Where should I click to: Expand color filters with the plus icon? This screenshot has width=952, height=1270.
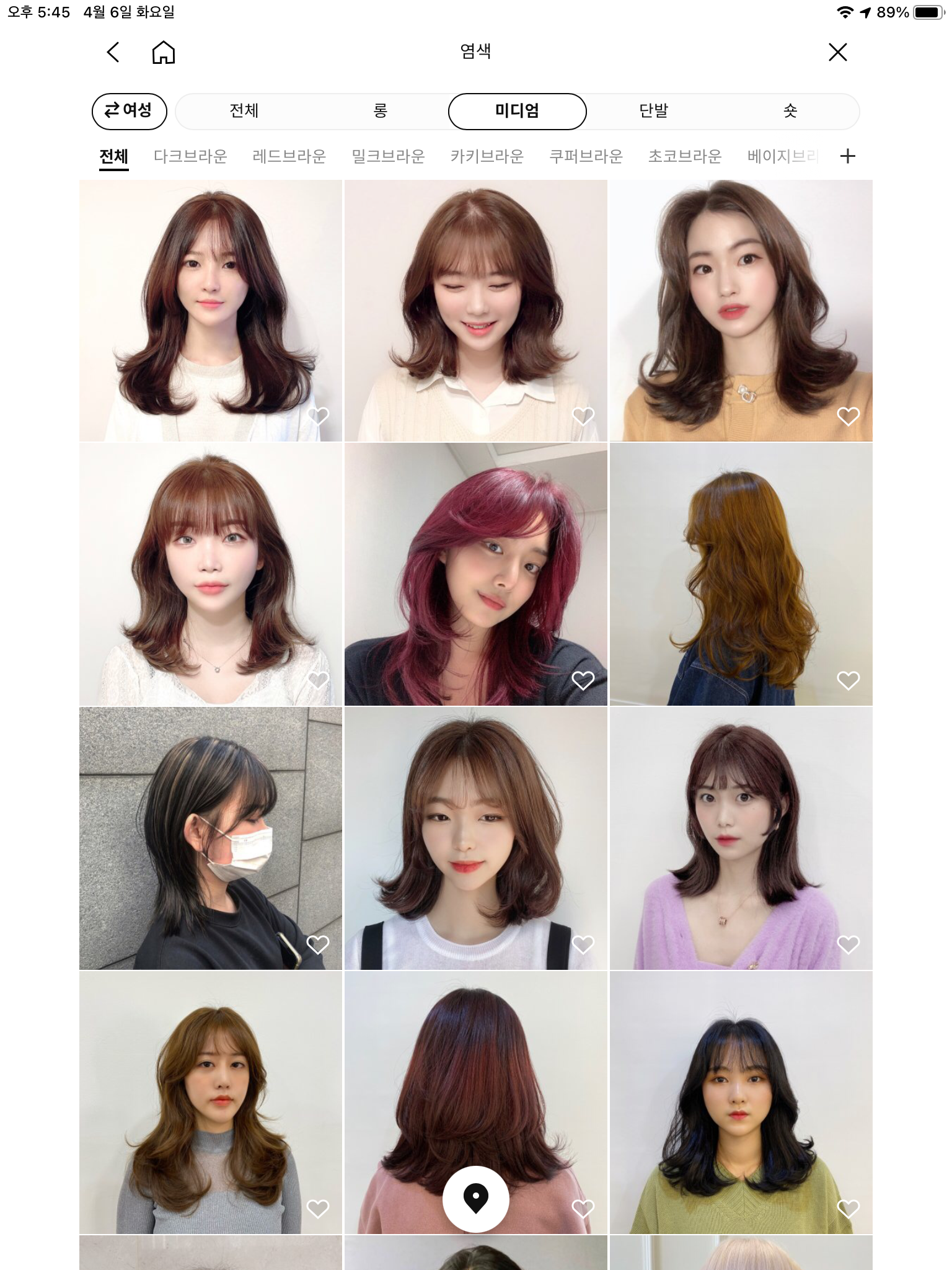pyautogui.click(x=847, y=156)
